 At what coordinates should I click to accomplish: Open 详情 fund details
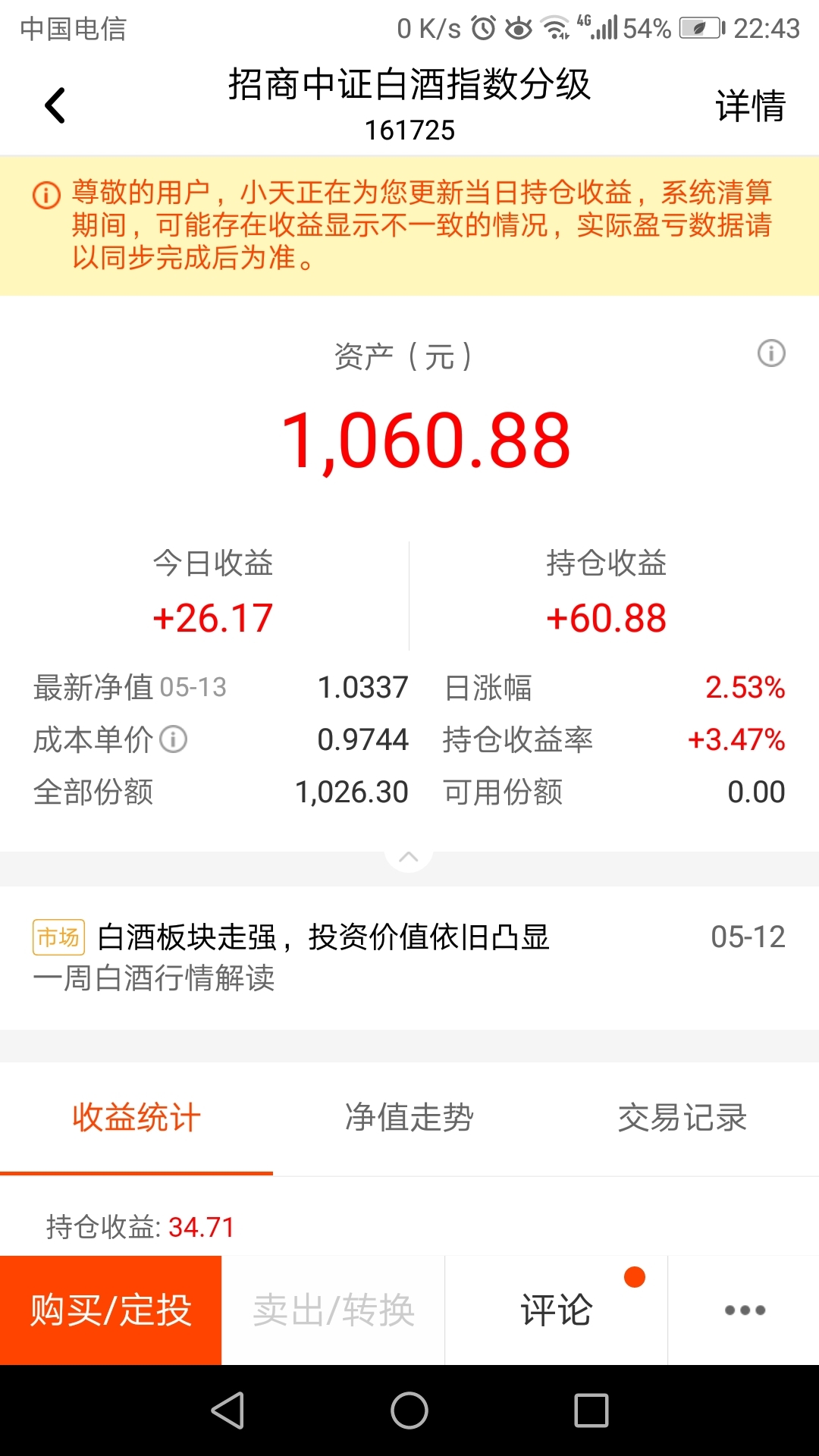[750, 105]
